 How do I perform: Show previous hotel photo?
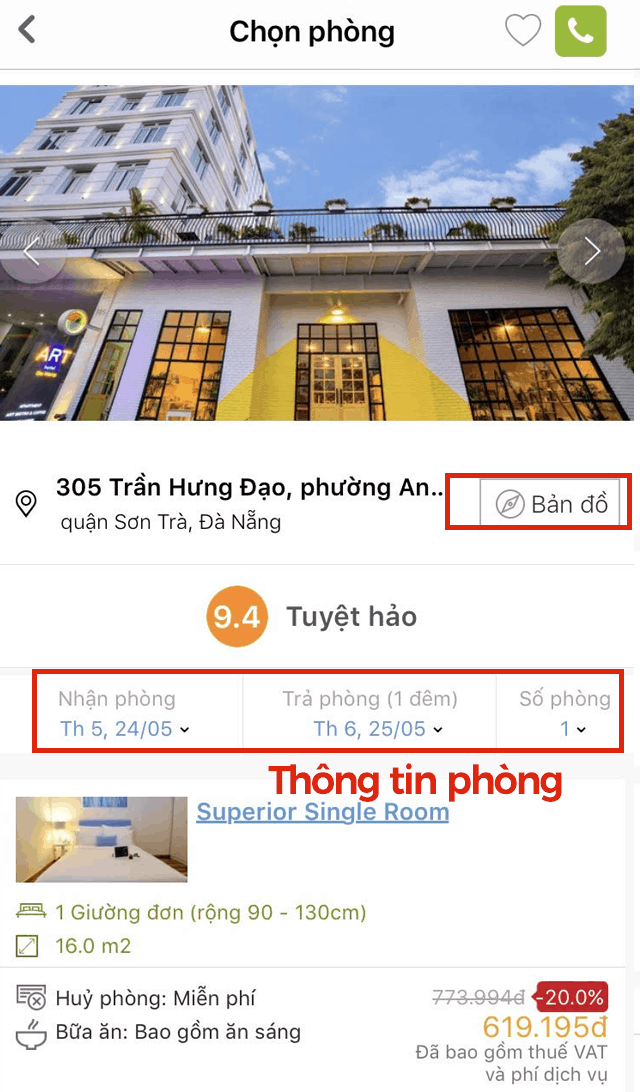tap(32, 252)
